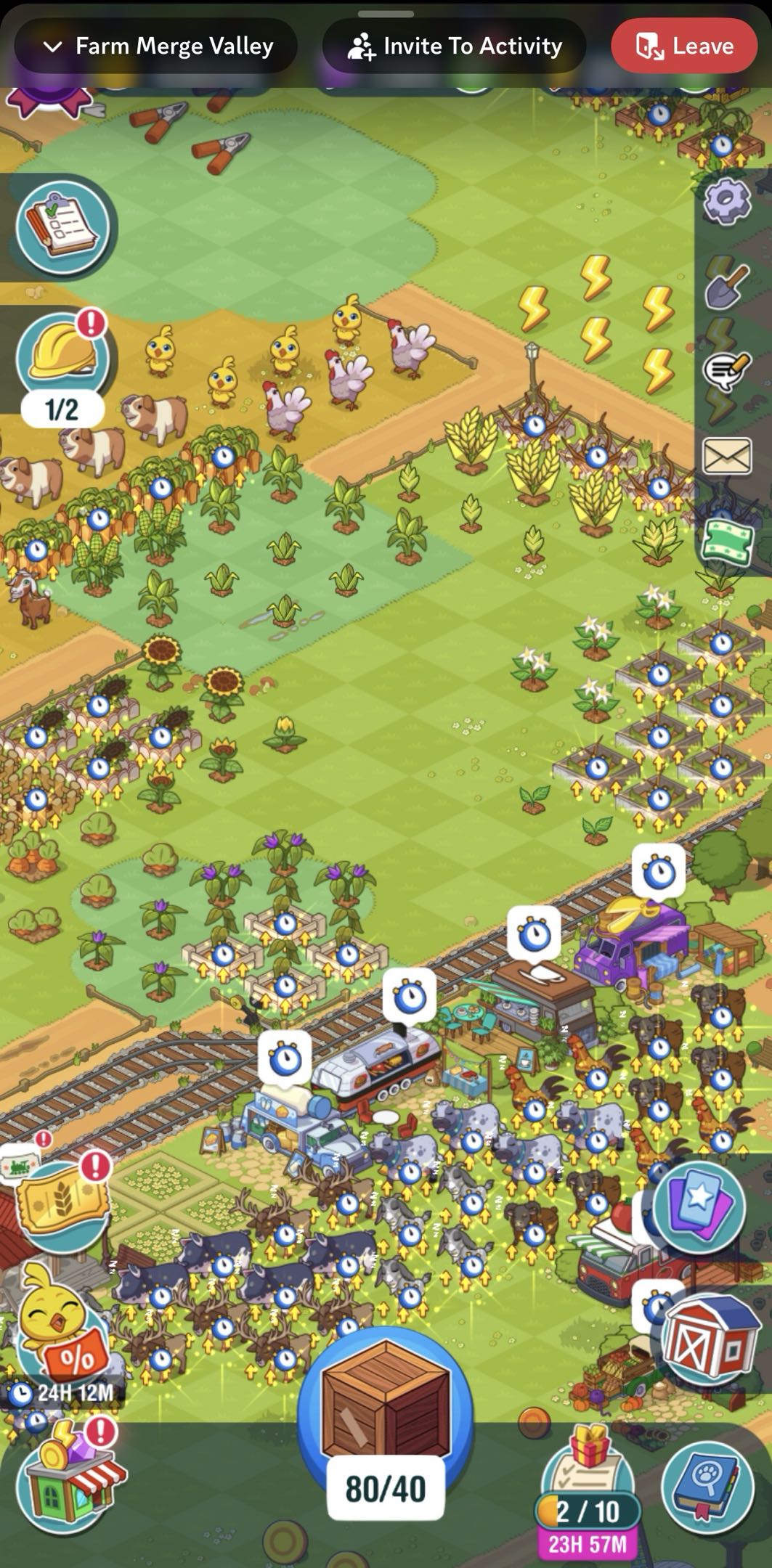Open the shop stall icon

69,1470
